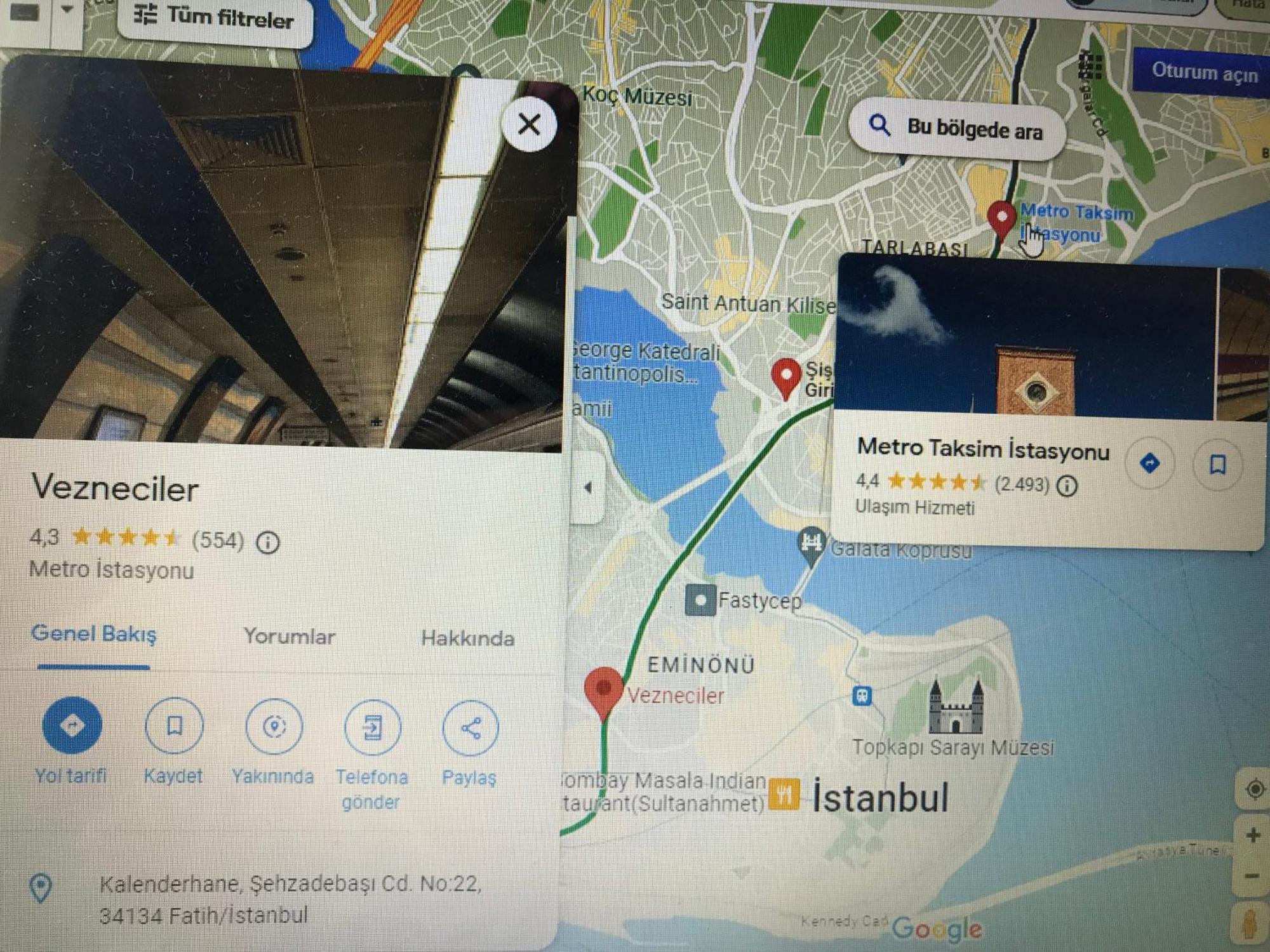Collapse the side panel arrow
Screen dimensions: 1270x952
pos(588,487)
